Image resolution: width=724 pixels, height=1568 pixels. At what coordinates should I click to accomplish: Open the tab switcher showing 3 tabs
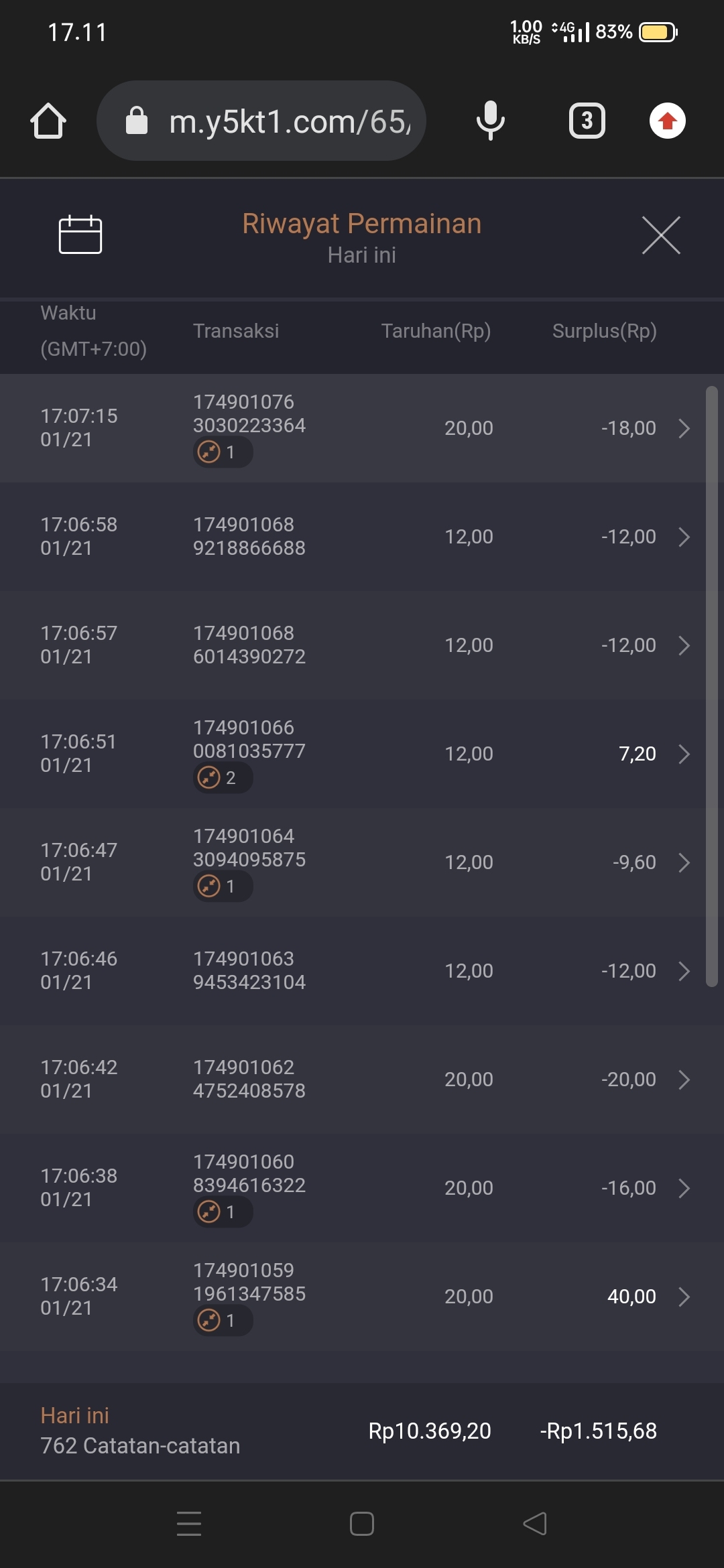pyautogui.click(x=587, y=121)
